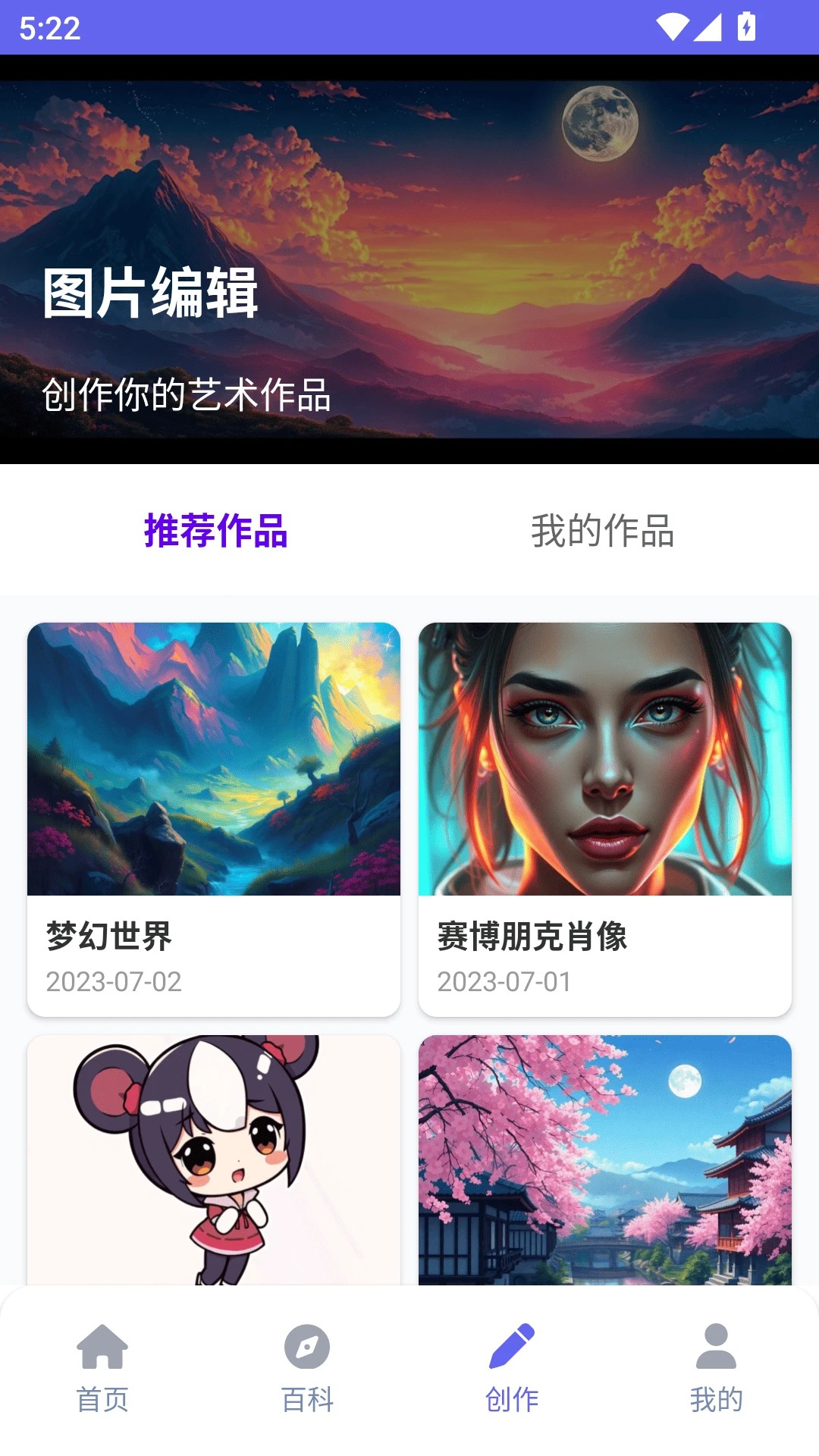Tap the chibi character artwork image
The width and height of the screenshot is (819, 1456).
pos(213,1153)
